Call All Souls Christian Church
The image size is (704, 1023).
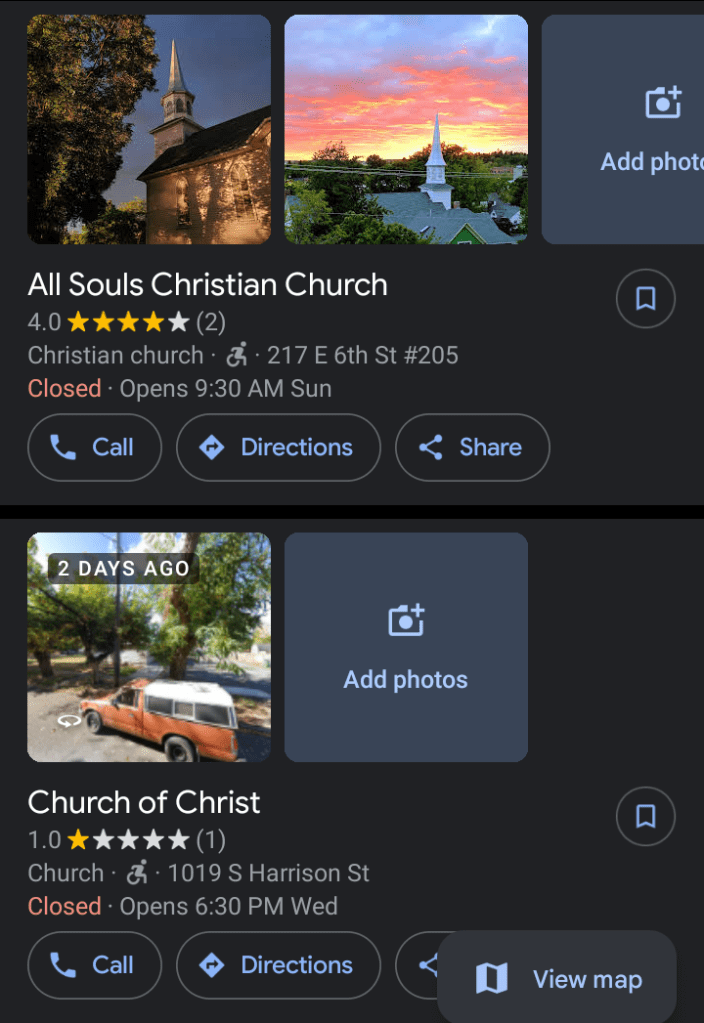[x=94, y=447]
